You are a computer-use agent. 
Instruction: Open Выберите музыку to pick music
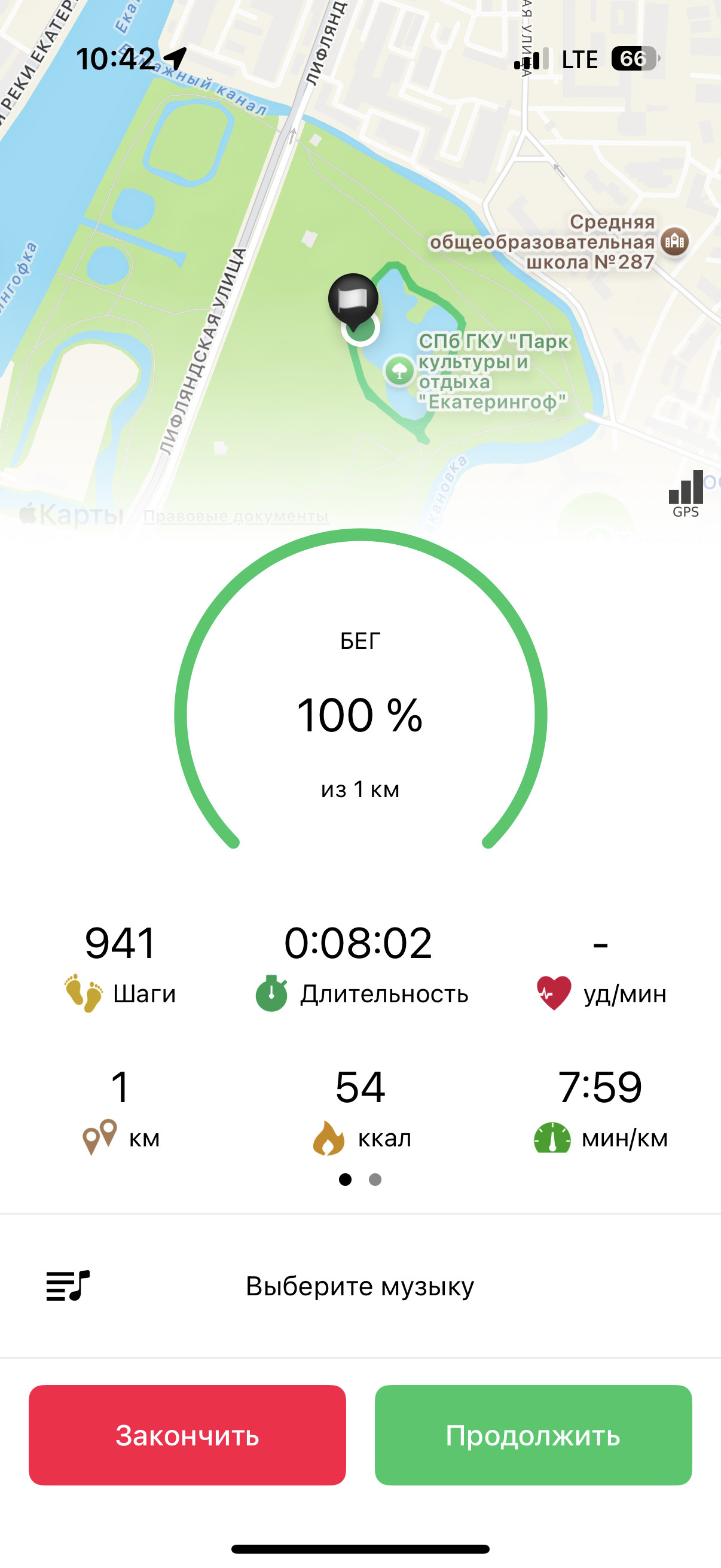pos(360,1286)
